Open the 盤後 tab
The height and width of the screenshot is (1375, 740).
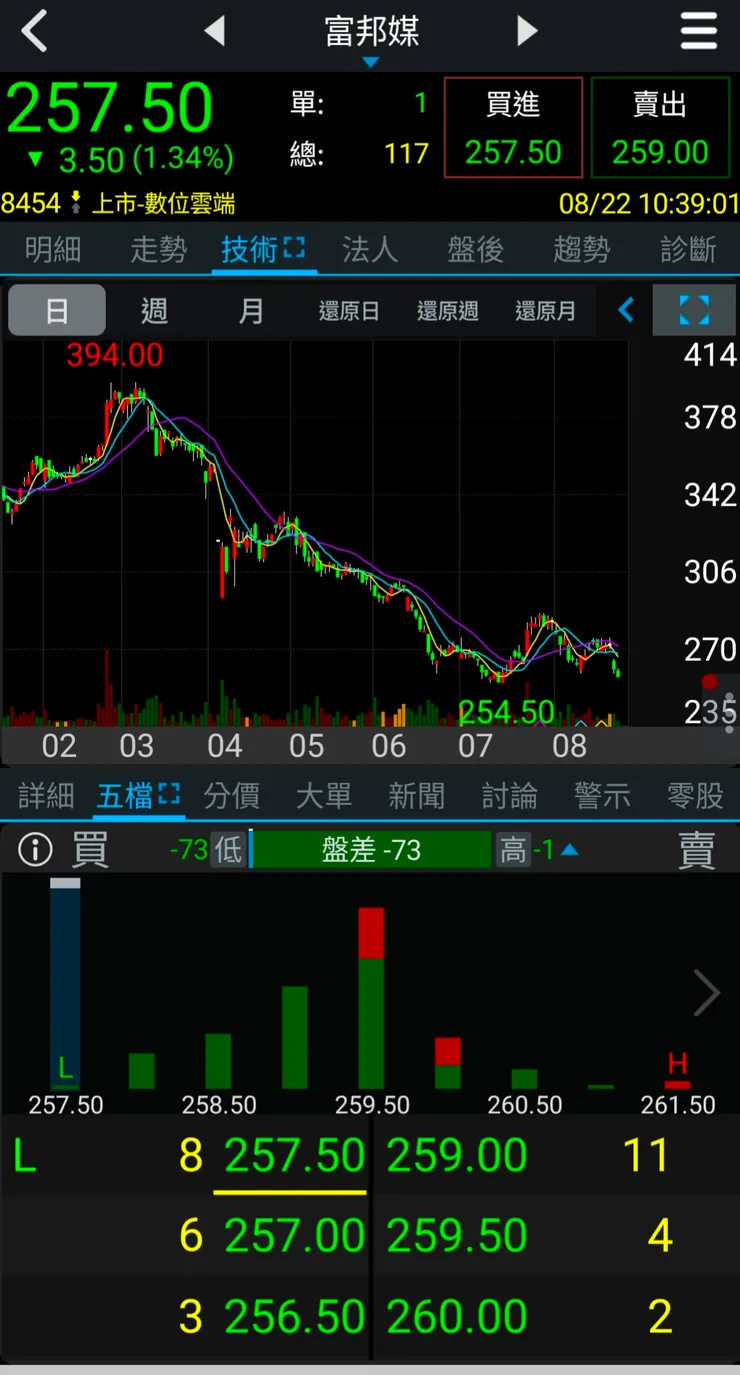tap(476, 250)
